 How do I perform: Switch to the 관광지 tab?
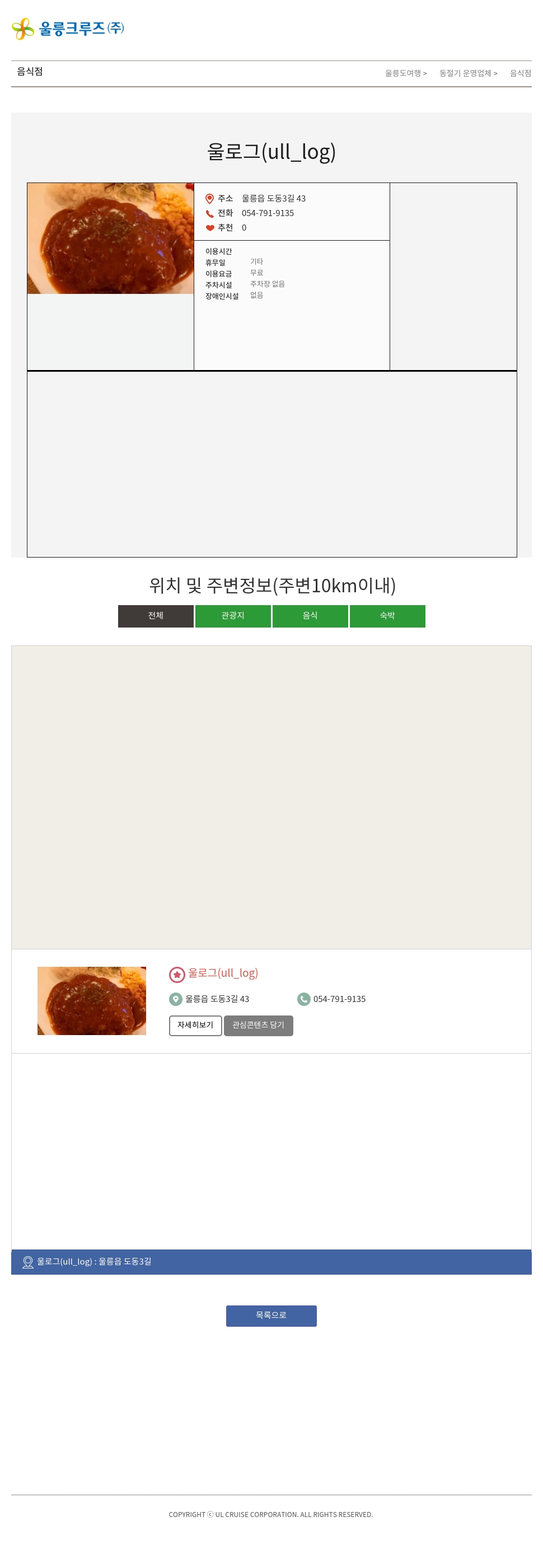point(232,615)
